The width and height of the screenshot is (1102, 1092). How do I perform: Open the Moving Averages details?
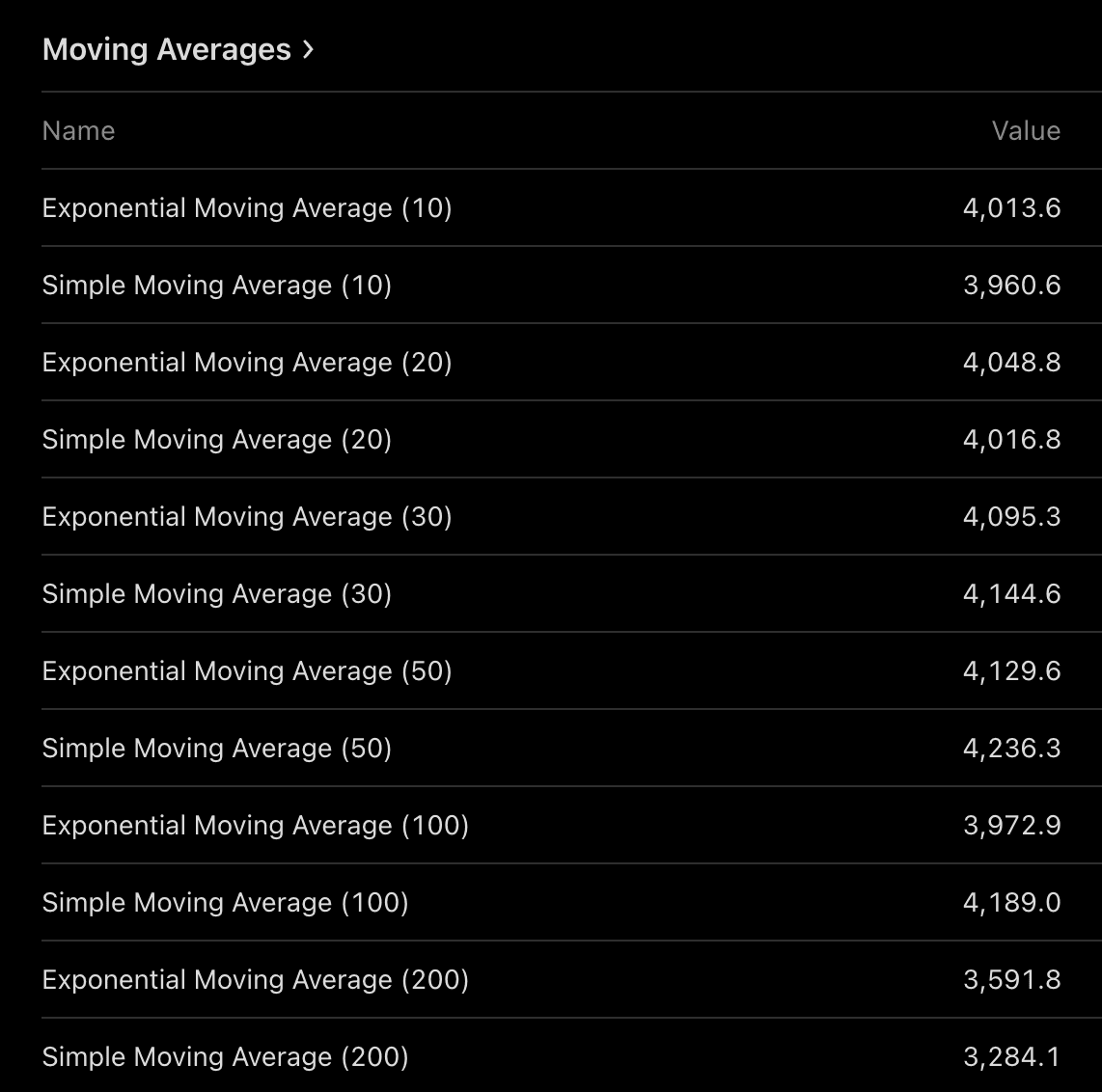[x=179, y=49]
